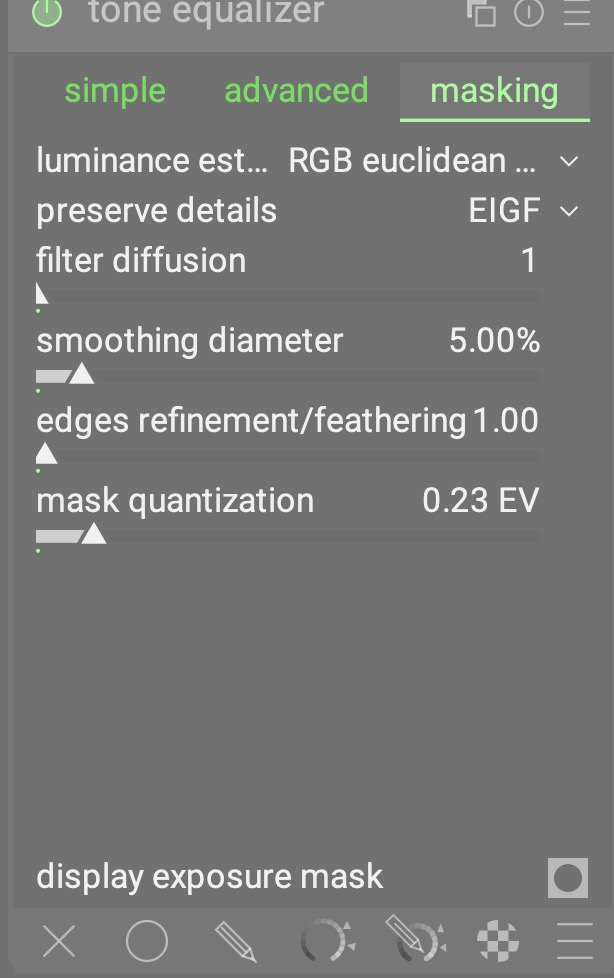Screen dimensions: 614x978
Task: Select the parametric mask icon
Action: coord(326,941)
